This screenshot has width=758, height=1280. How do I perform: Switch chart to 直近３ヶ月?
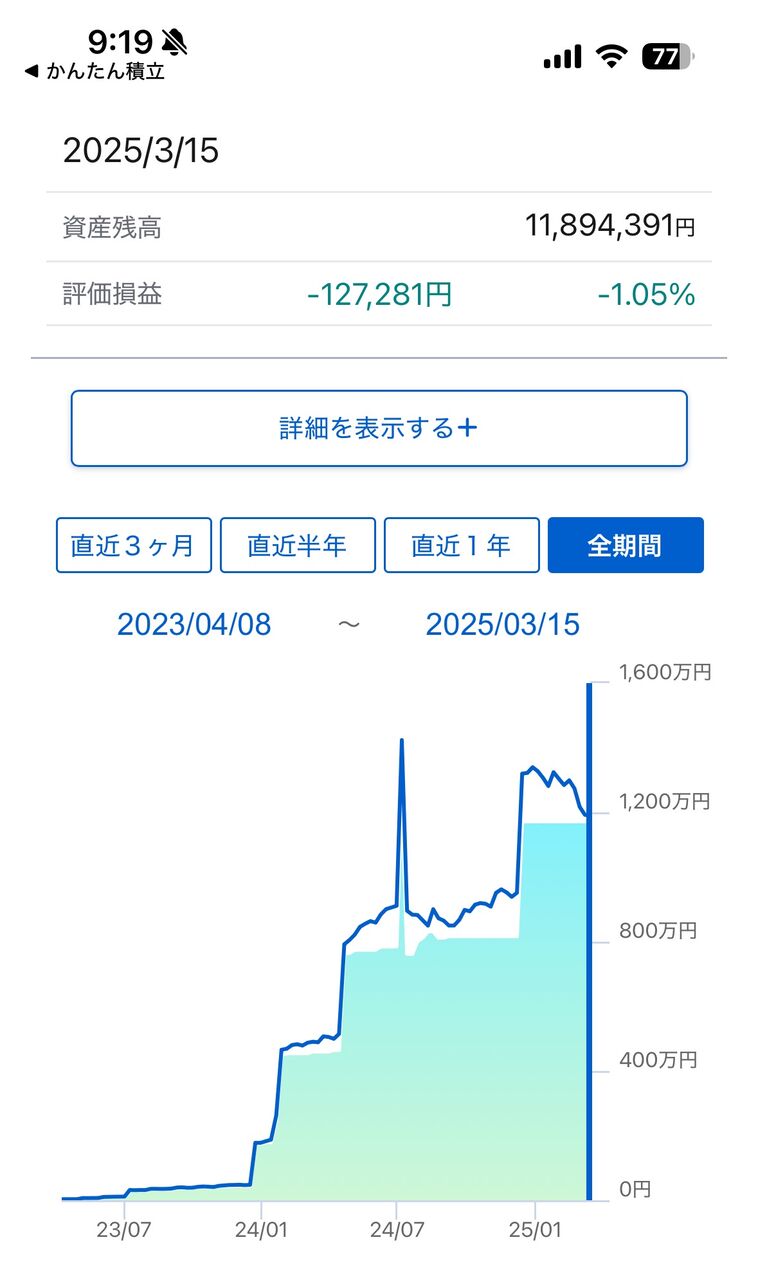pos(134,545)
